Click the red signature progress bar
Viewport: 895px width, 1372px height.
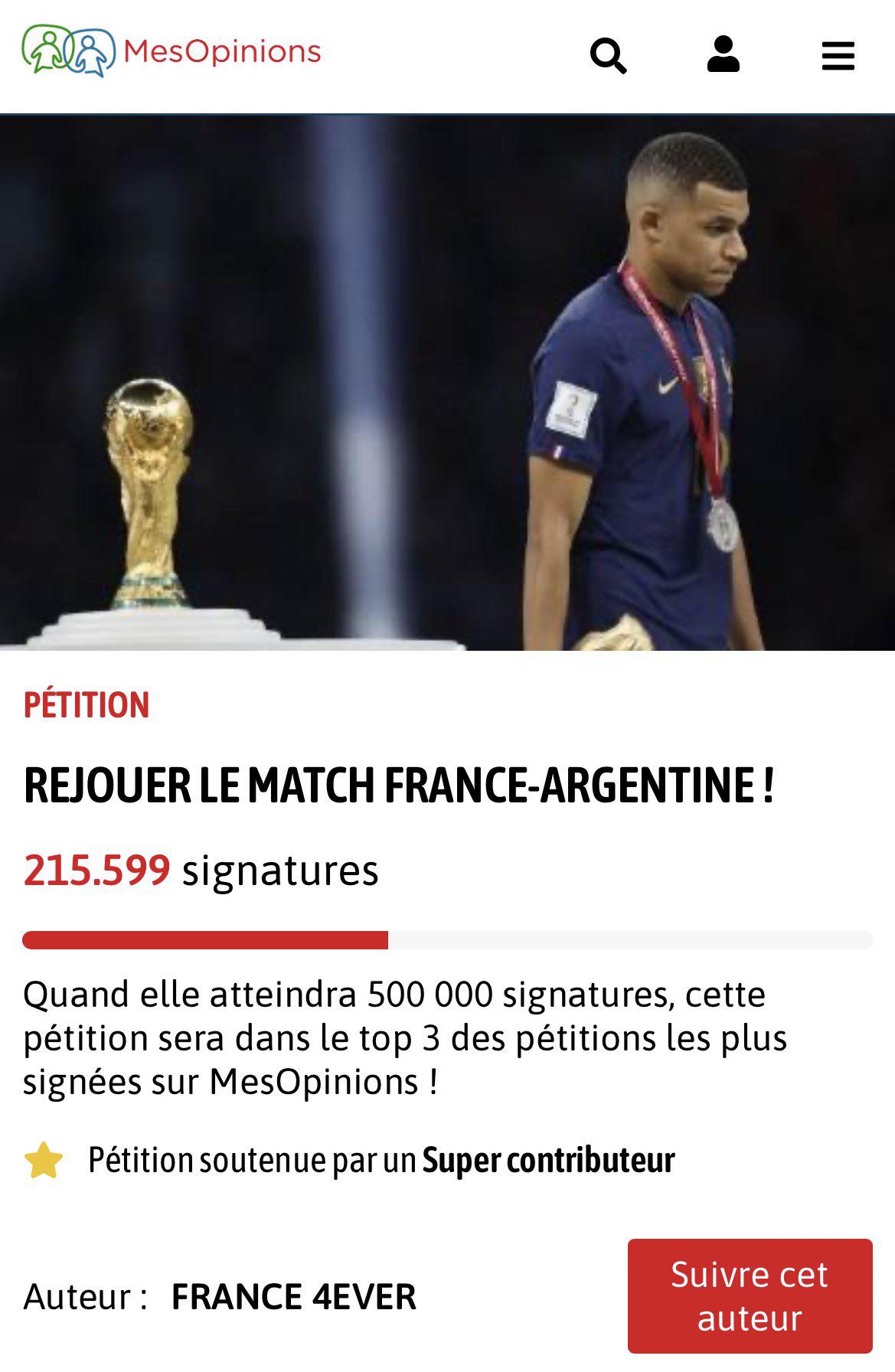207,940
